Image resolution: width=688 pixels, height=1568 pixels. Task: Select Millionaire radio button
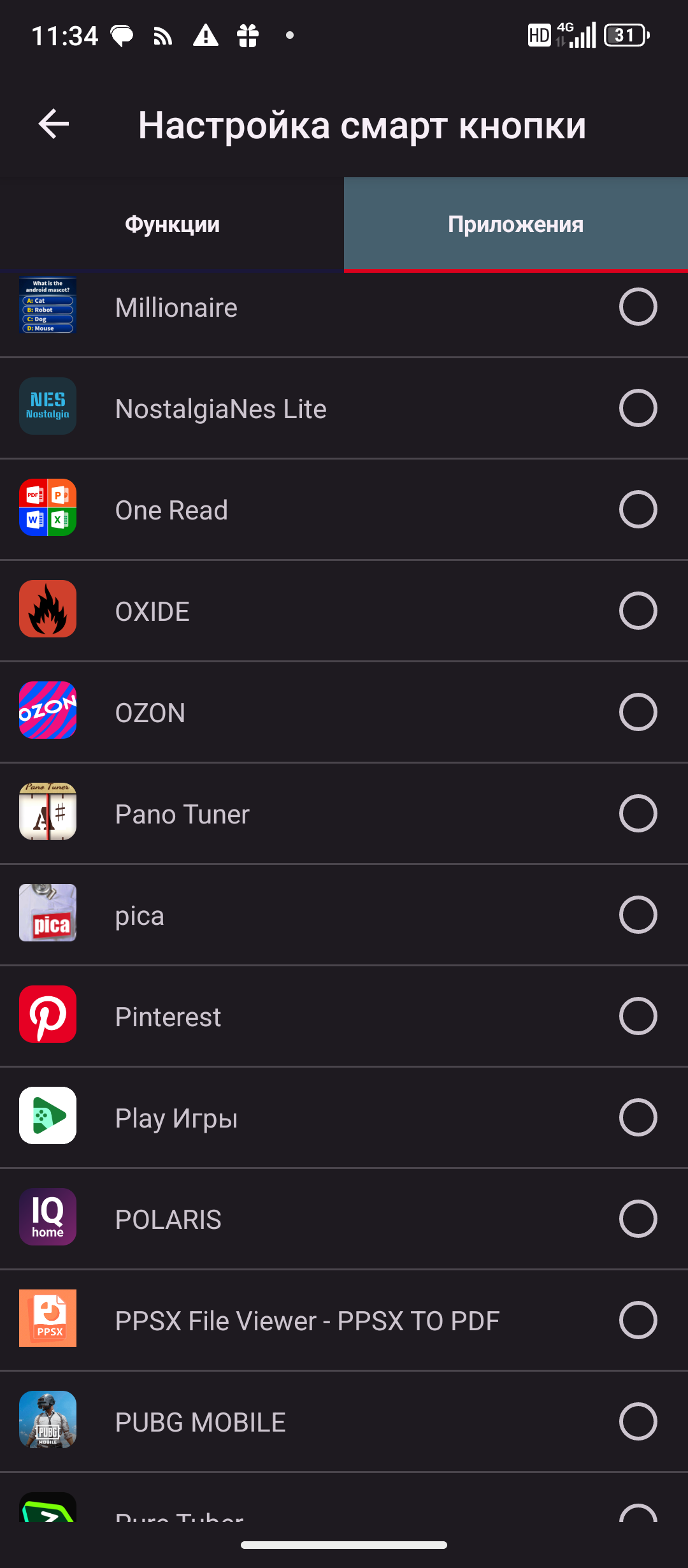(x=638, y=307)
